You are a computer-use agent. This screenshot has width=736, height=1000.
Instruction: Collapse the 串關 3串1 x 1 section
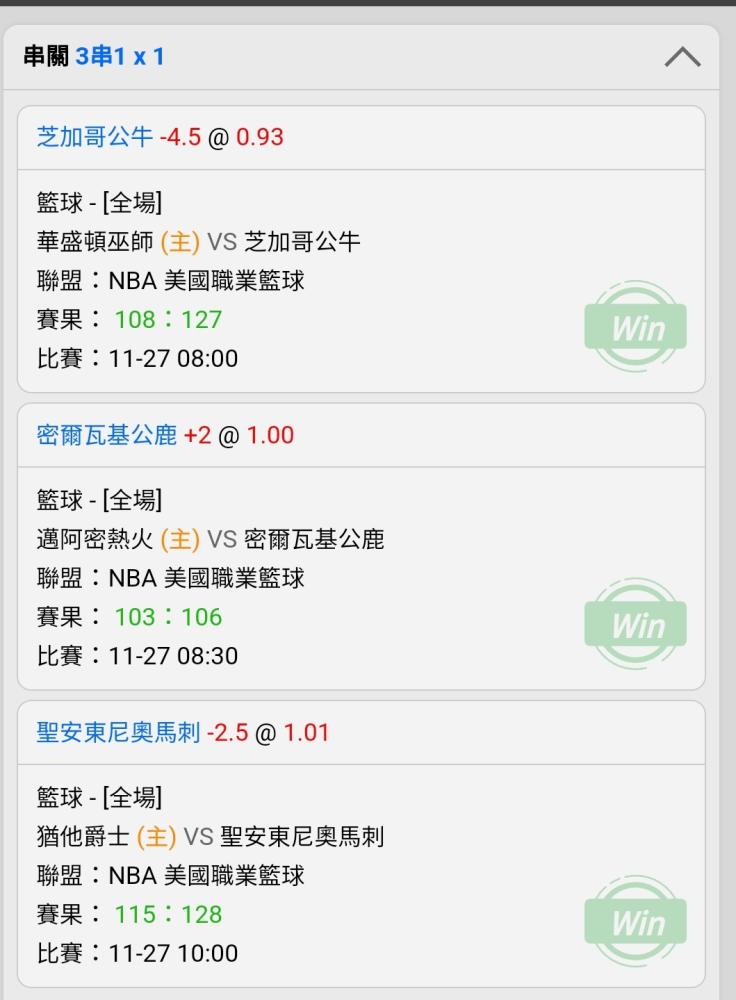pyautogui.click(x=682, y=57)
